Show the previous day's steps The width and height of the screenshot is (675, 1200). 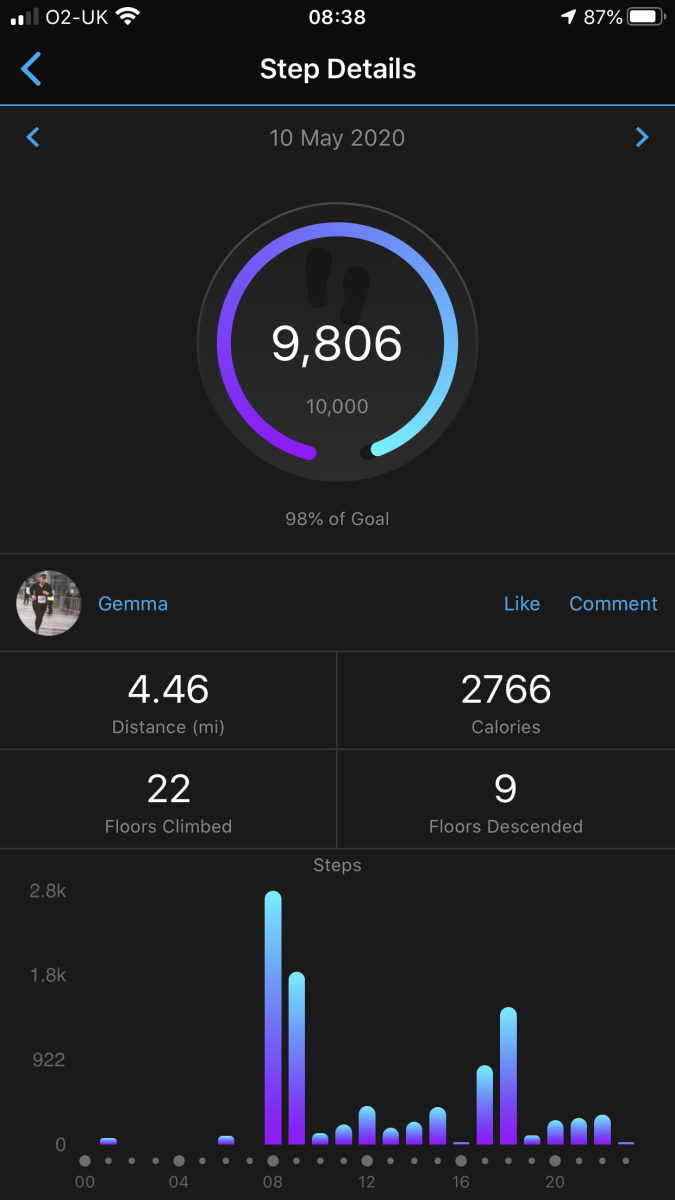[x=33, y=137]
